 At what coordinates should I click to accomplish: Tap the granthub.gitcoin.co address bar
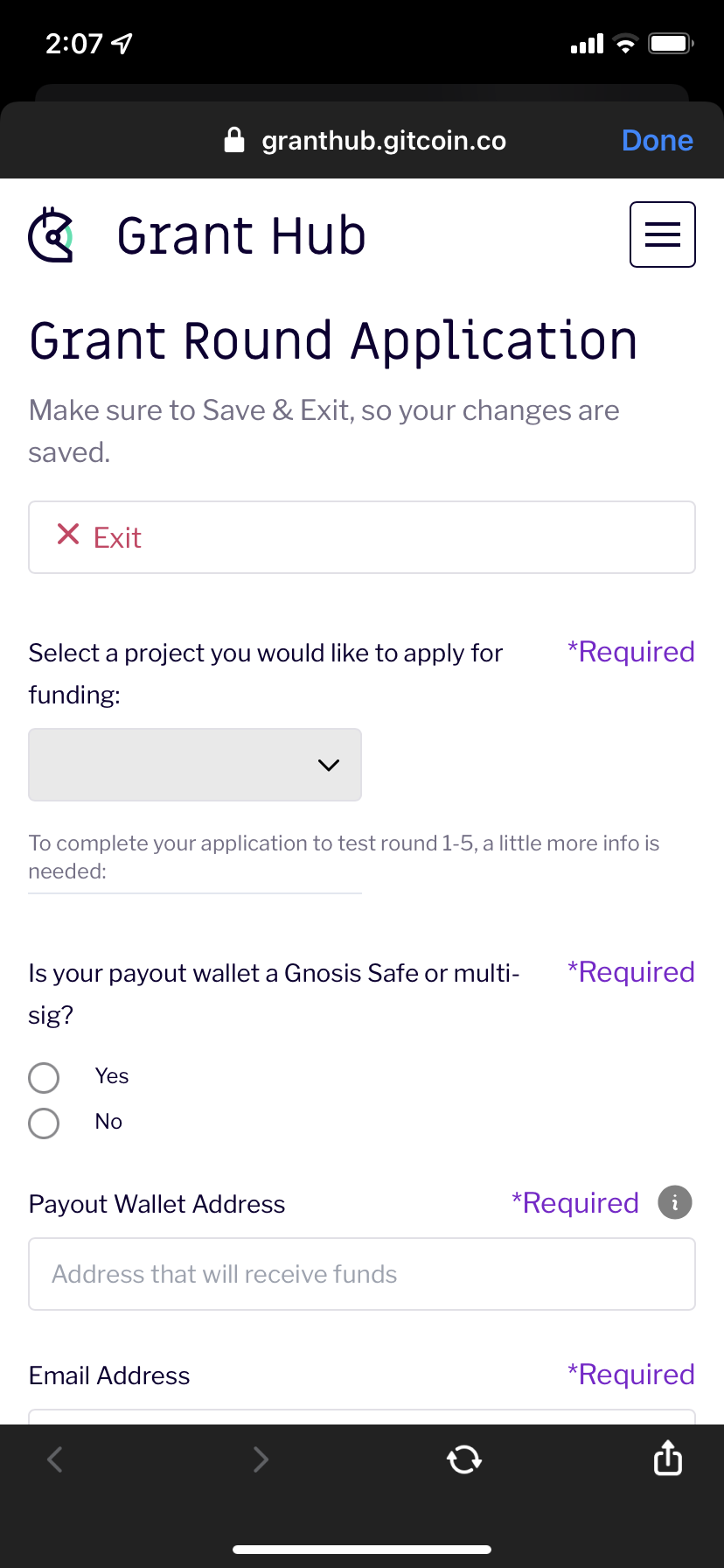tap(383, 140)
